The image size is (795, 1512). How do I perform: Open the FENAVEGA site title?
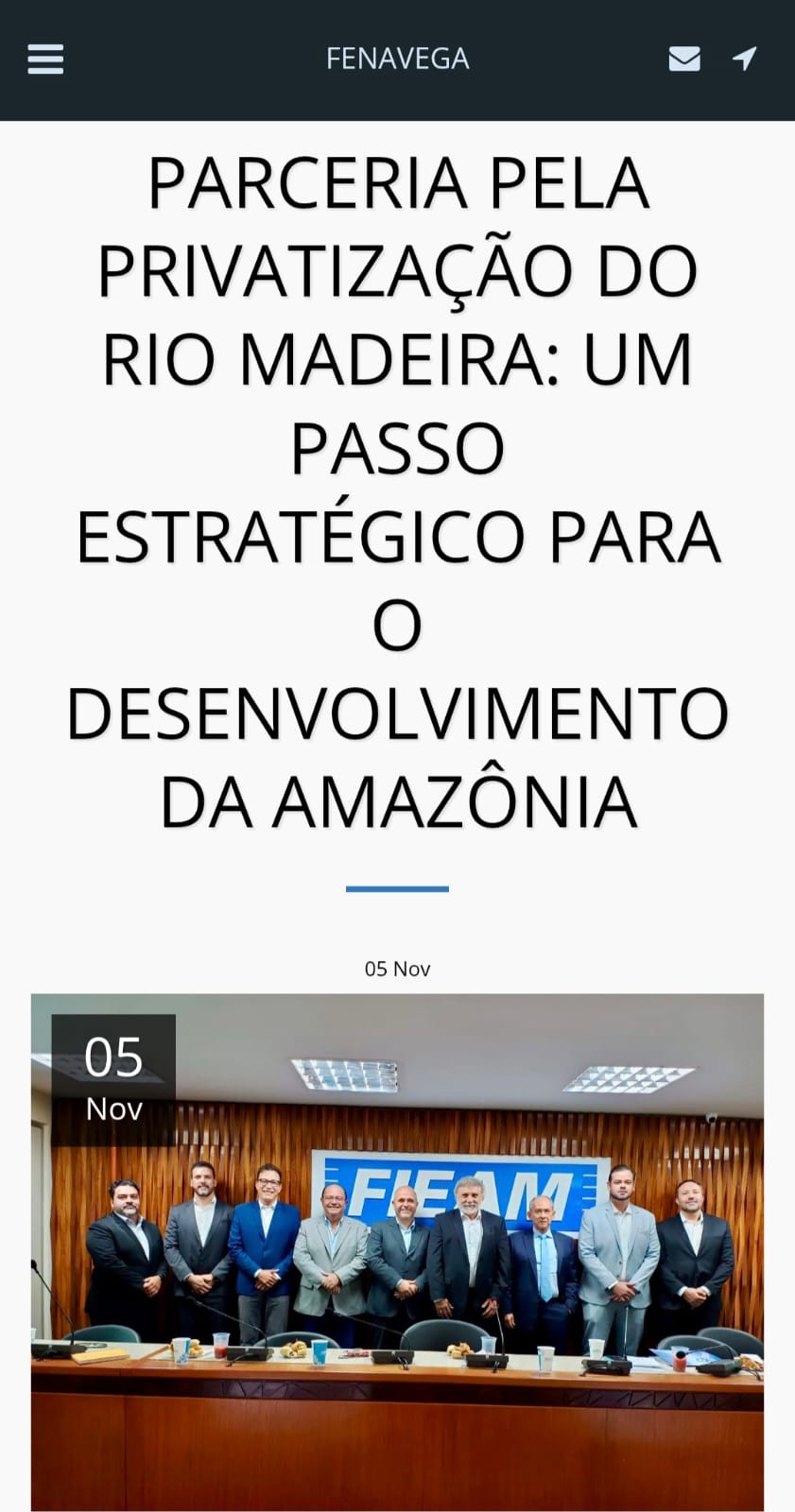point(397,59)
